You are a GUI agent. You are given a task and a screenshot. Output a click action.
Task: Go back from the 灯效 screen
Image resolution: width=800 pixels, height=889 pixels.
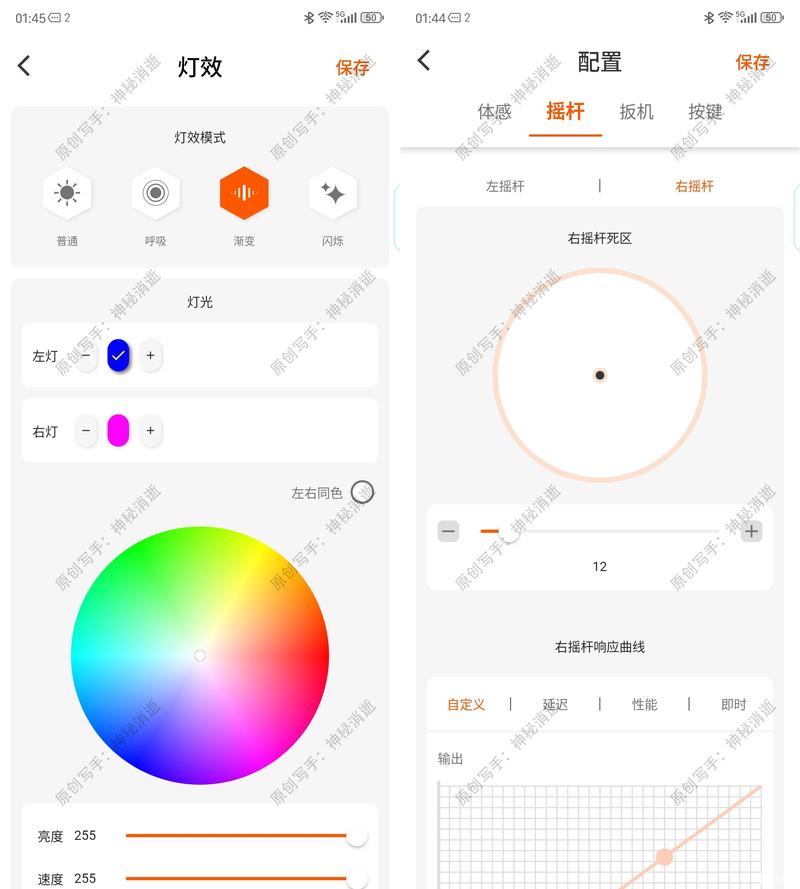coord(24,66)
